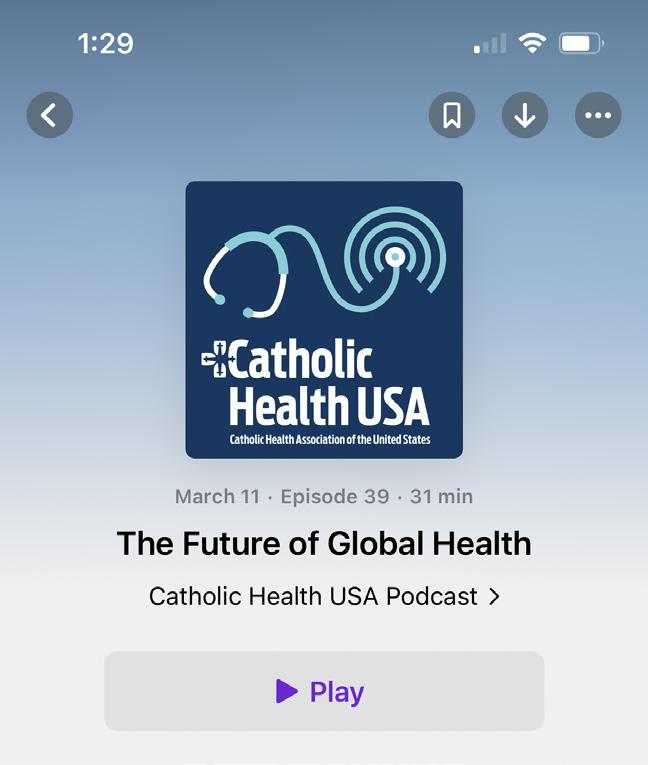Go back to the previous screen
This screenshot has width=648, height=765.
pyautogui.click(x=49, y=116)
